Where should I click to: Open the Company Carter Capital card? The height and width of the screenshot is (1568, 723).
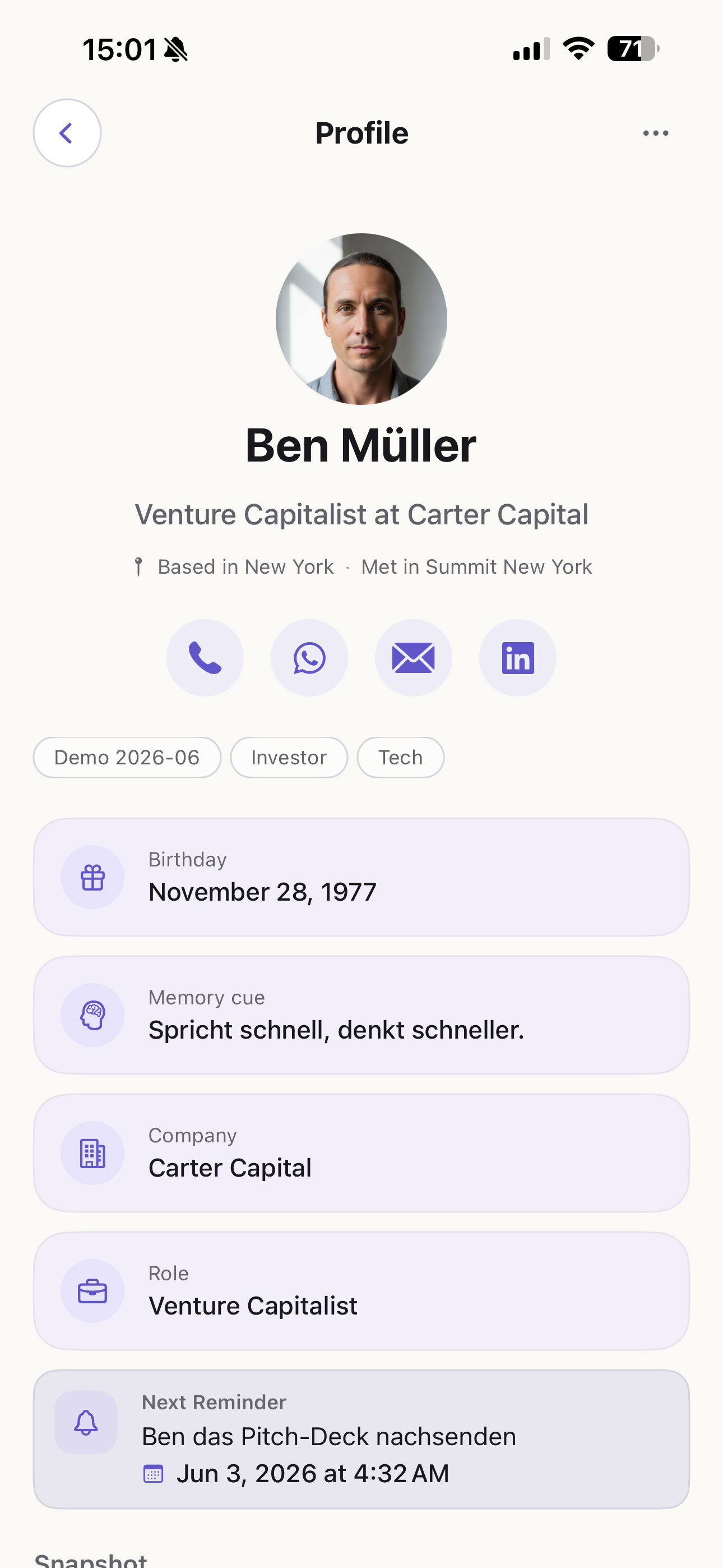(x=361, y=1154)
